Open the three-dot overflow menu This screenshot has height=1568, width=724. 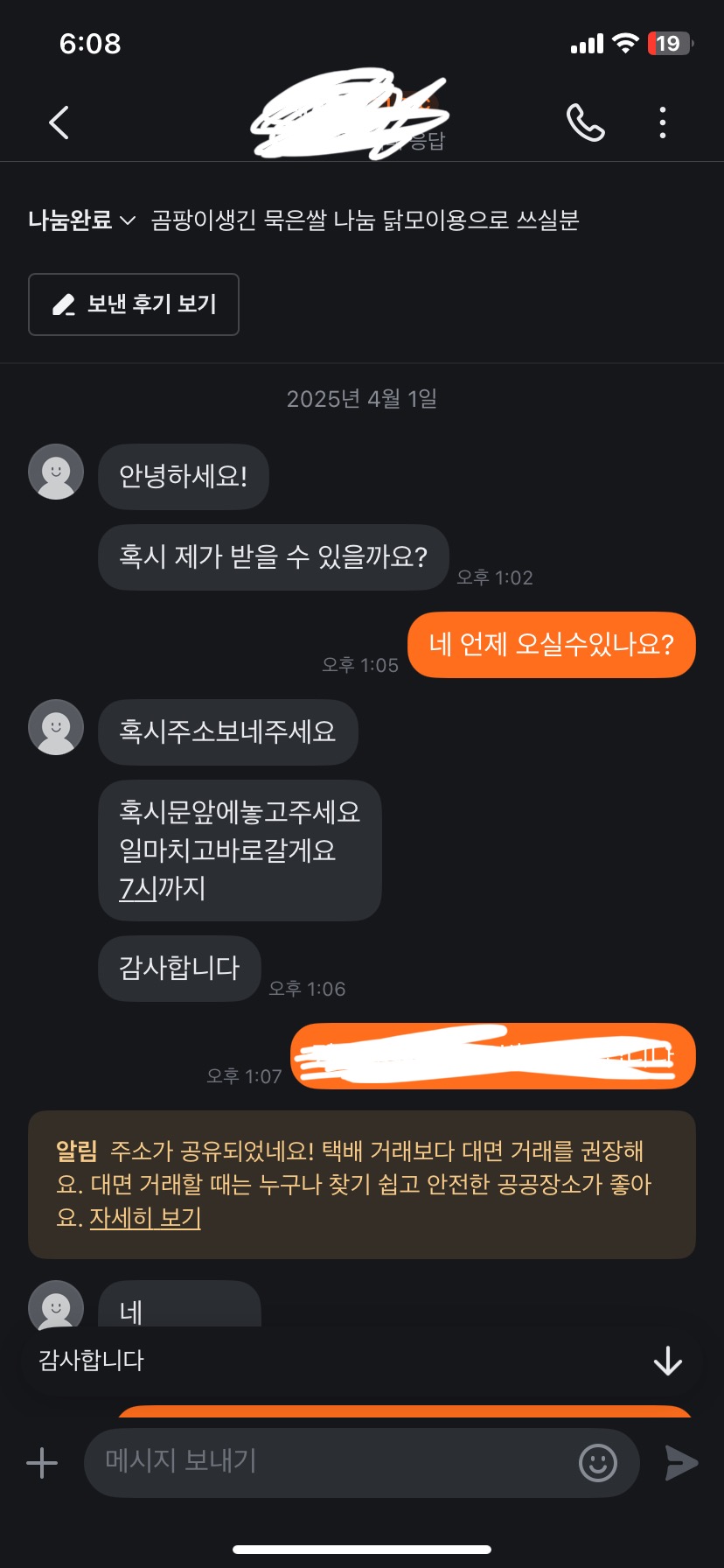point(663,122)
